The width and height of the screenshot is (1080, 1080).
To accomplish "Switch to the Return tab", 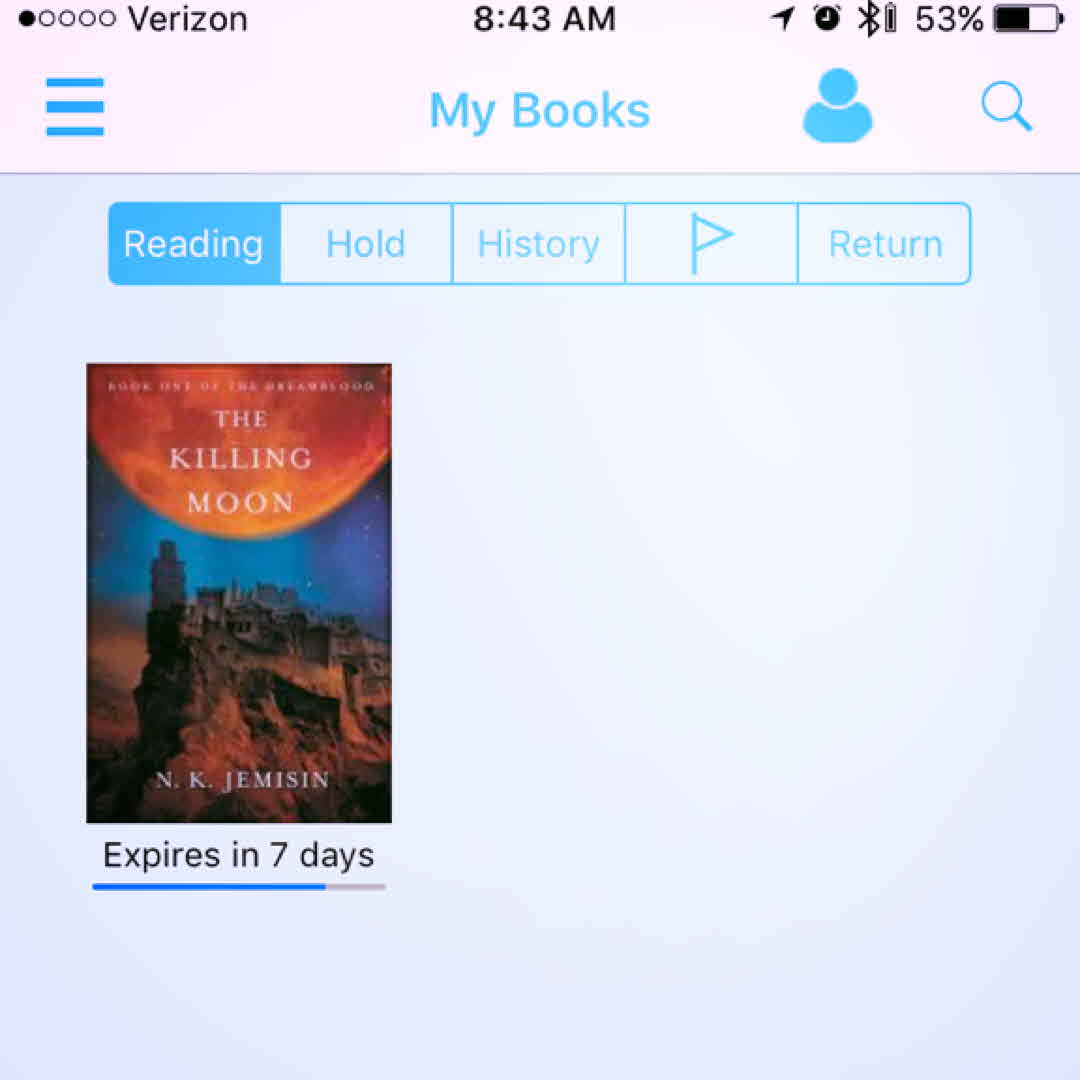I will tap(885, 244).
